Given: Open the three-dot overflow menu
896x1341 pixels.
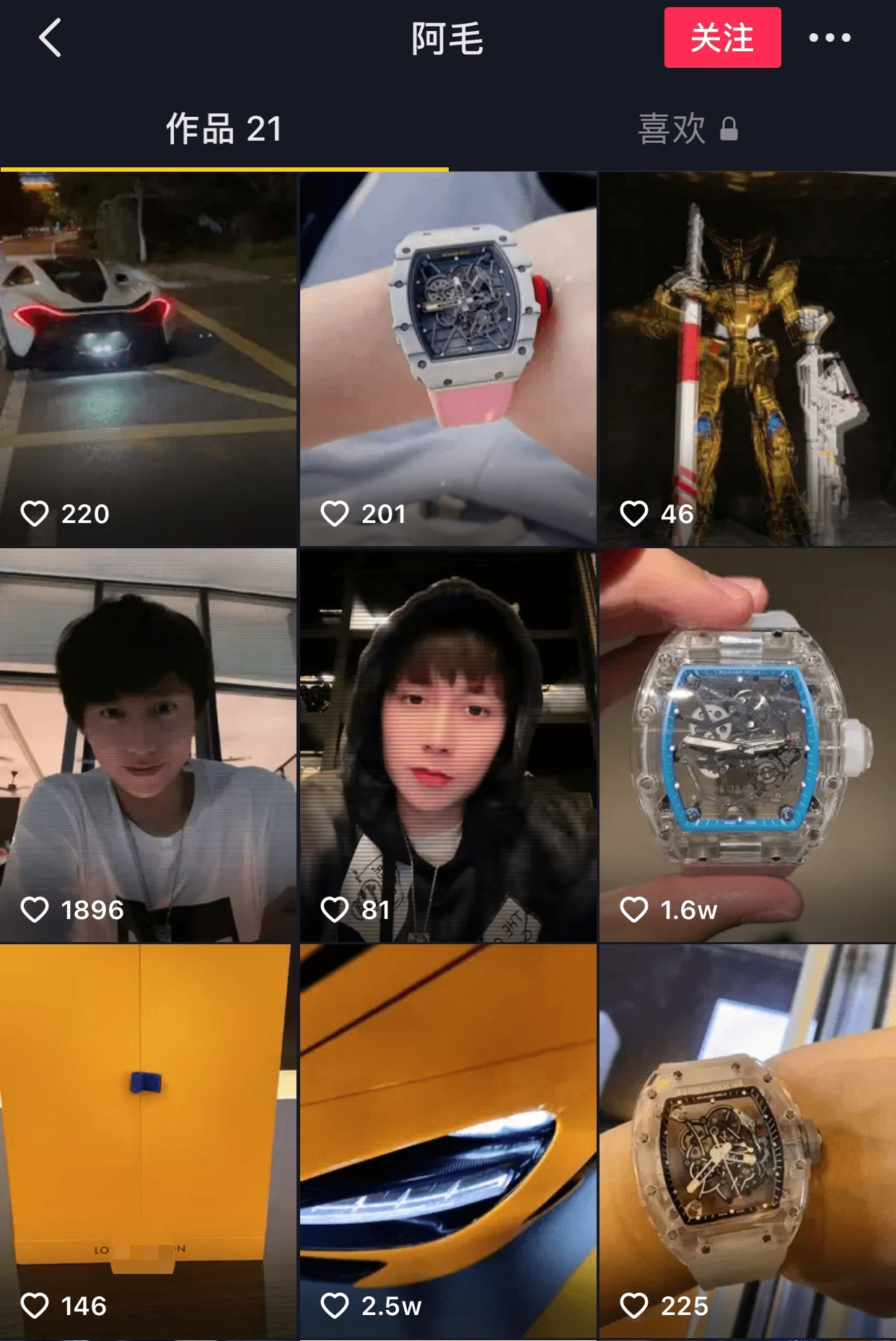Looking at the screenshot, I should 830,38.
